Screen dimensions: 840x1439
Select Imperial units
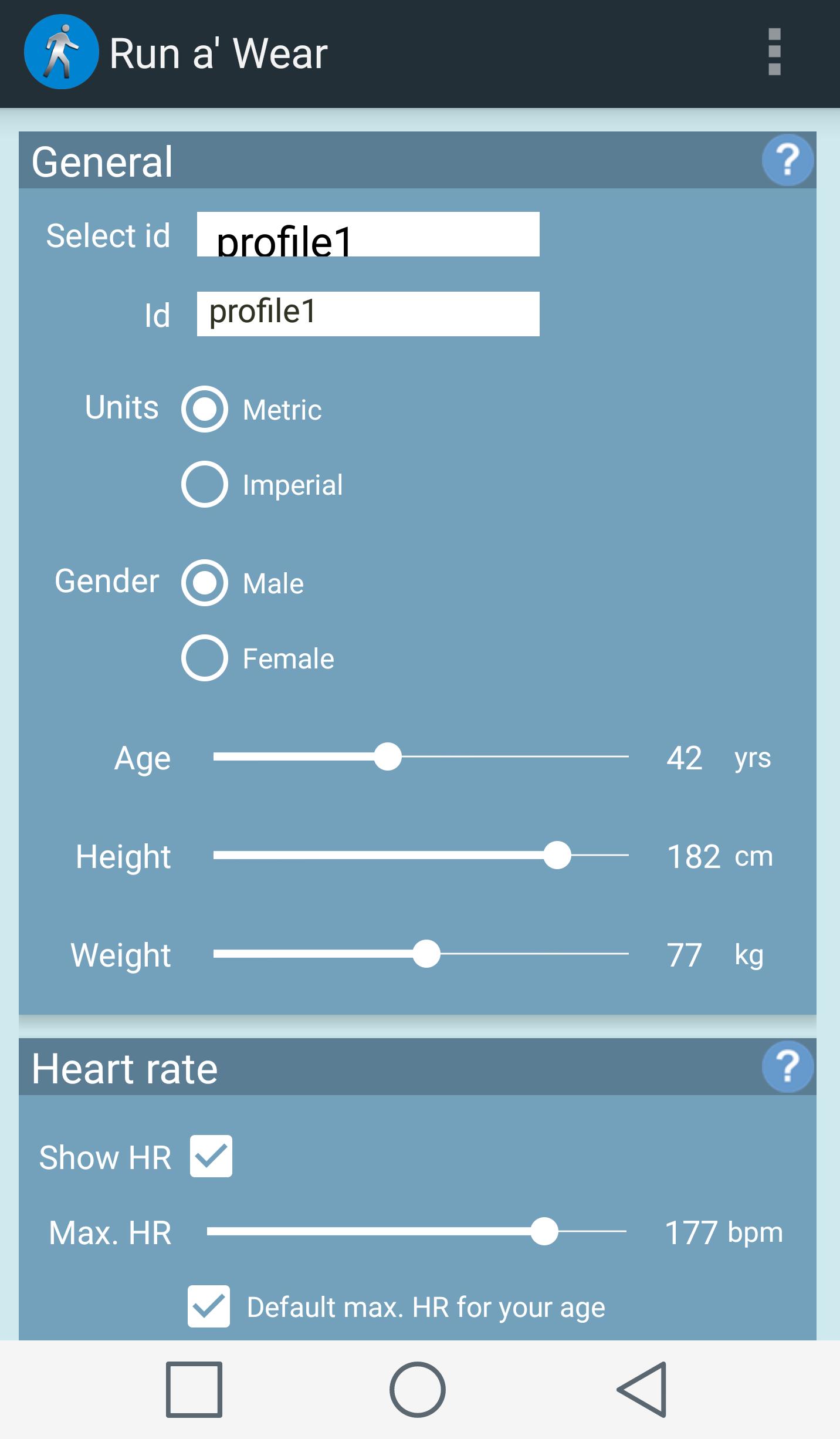tap(205, 484)
